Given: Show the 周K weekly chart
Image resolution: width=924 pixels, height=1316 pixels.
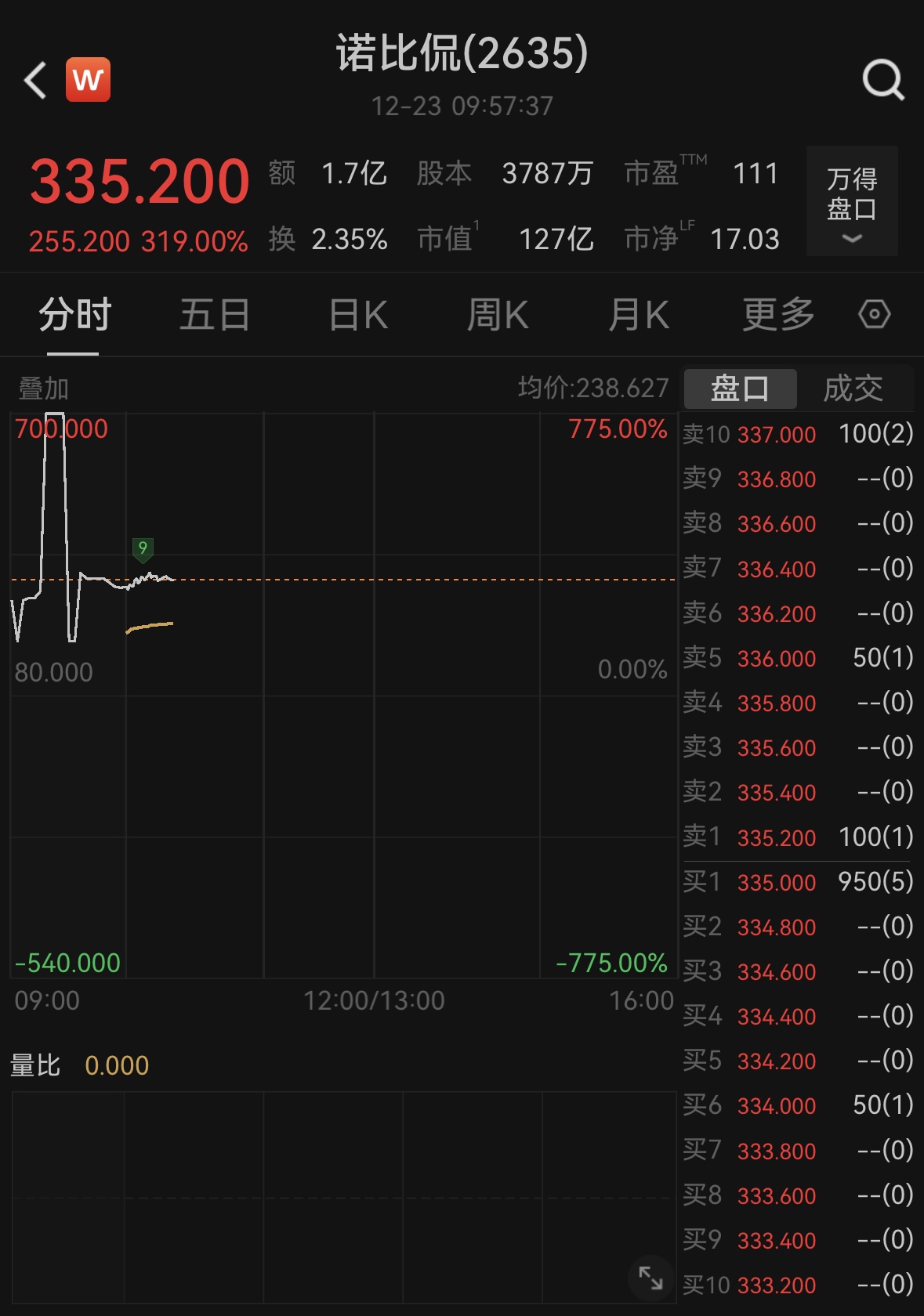Looking at the screenshot, I should click(498, 316).
